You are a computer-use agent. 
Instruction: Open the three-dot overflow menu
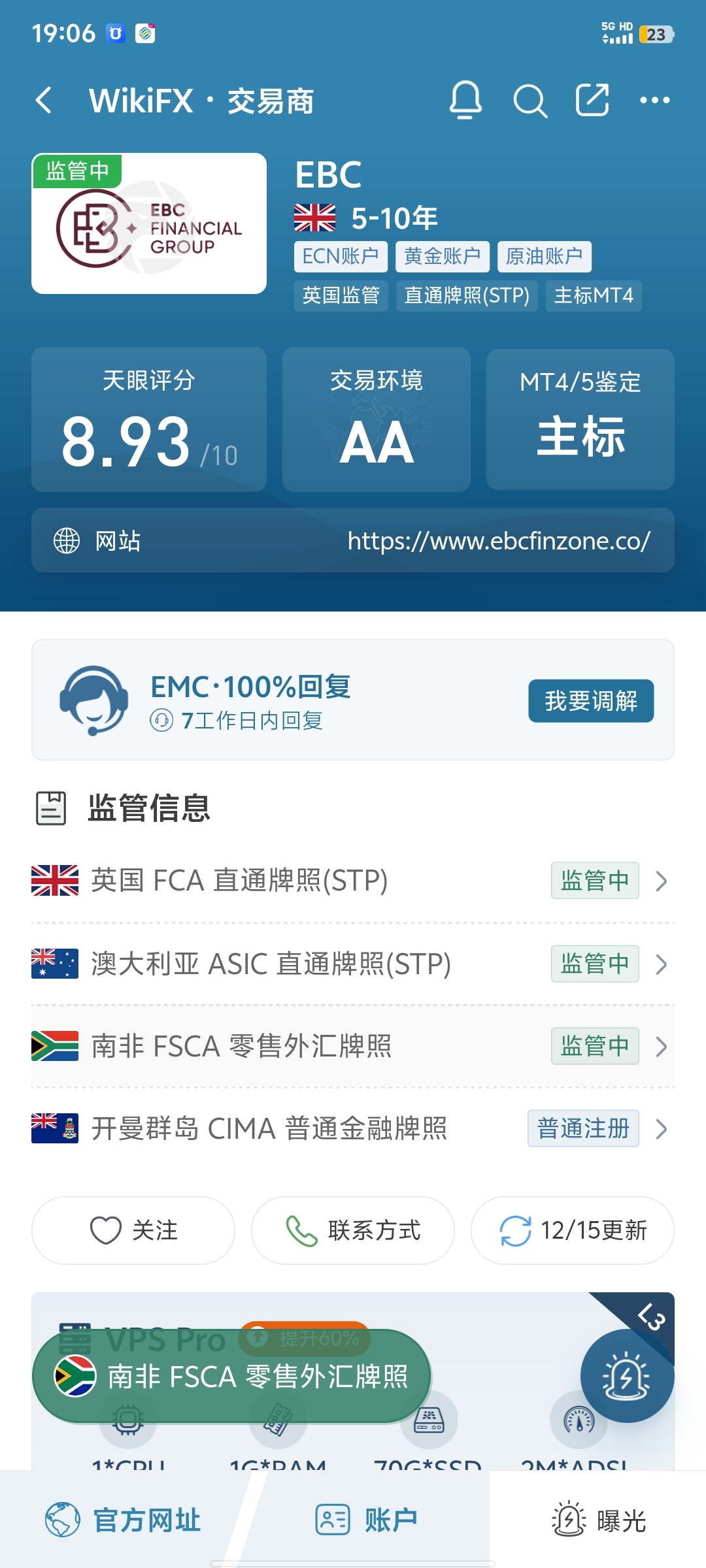654,100
